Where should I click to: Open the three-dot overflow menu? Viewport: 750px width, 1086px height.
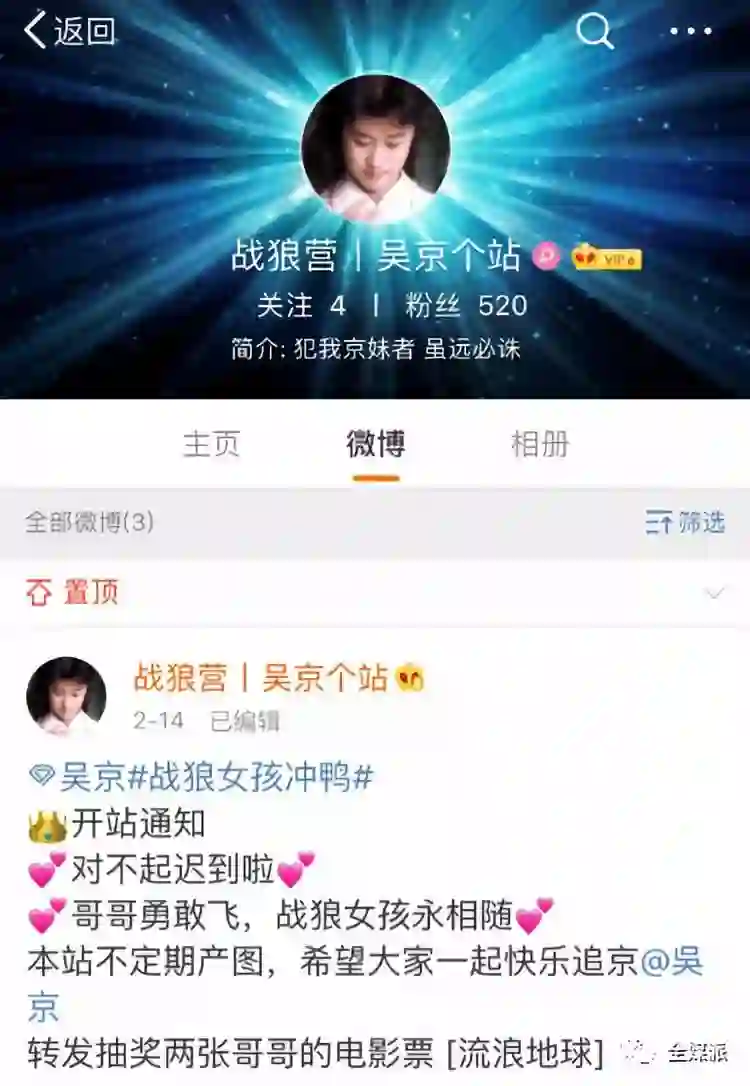(690, 32)
